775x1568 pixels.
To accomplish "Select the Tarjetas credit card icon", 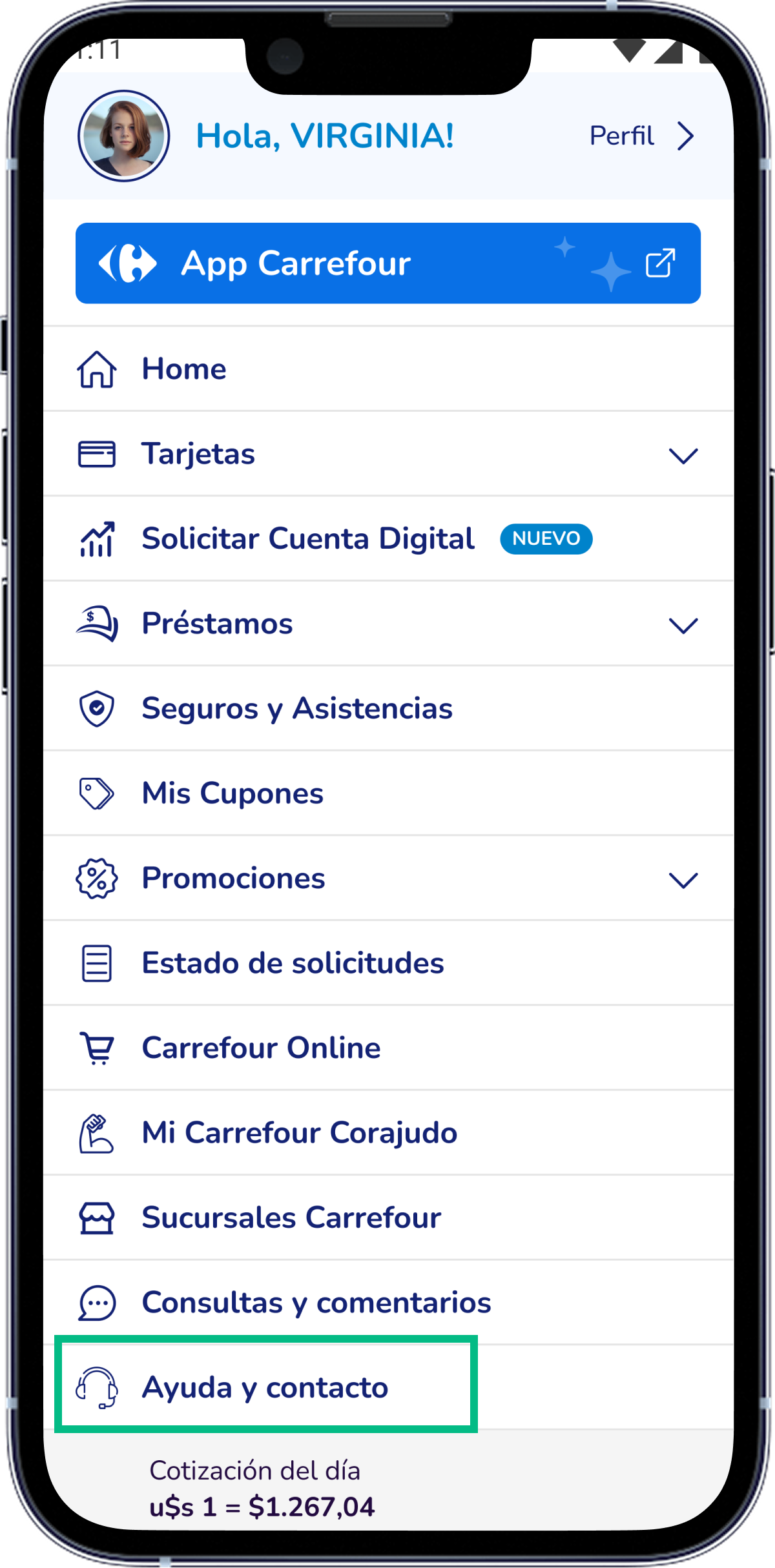I will (97, 454).
